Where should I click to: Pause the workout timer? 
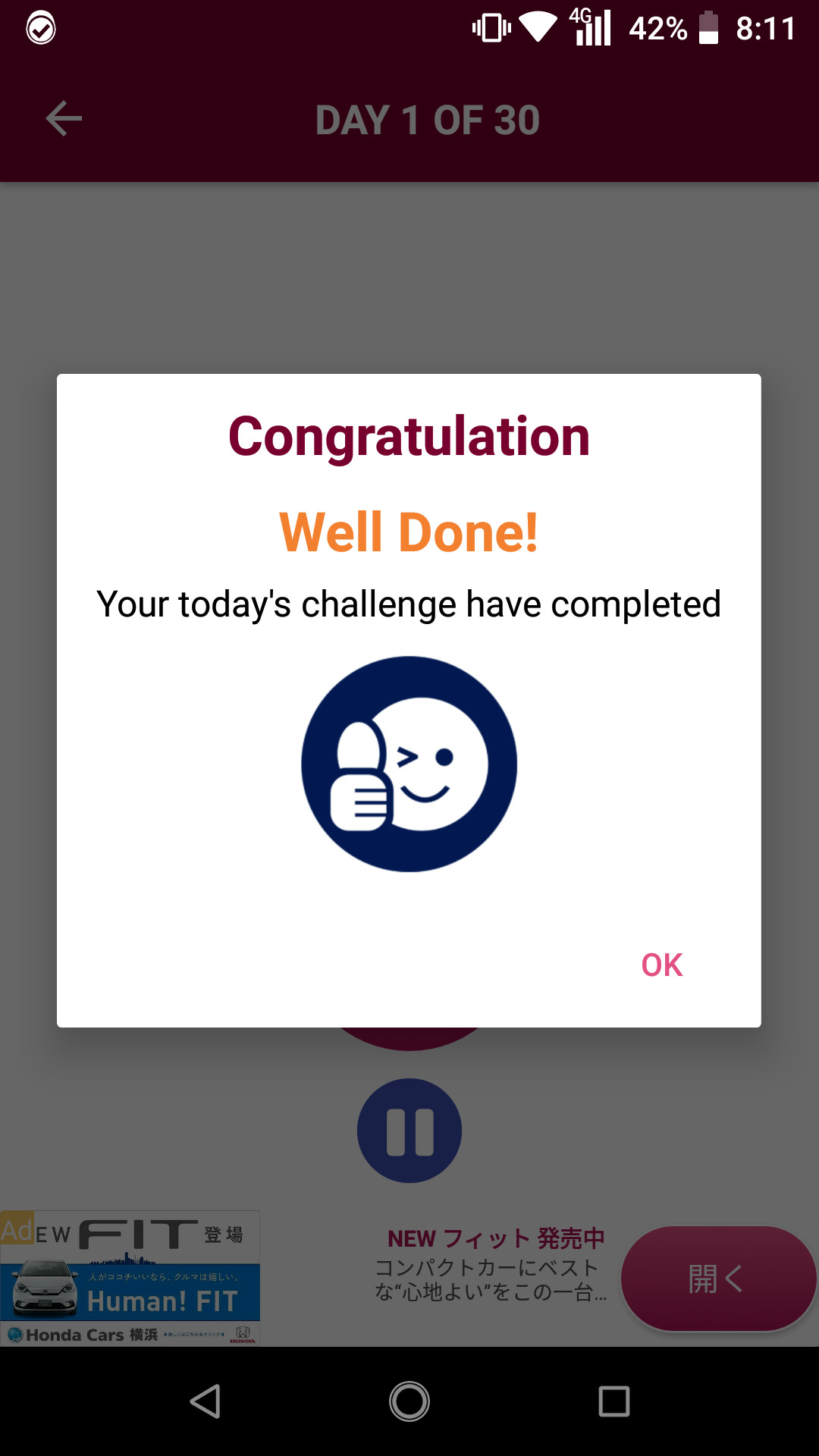click(x=409, y=1131)
